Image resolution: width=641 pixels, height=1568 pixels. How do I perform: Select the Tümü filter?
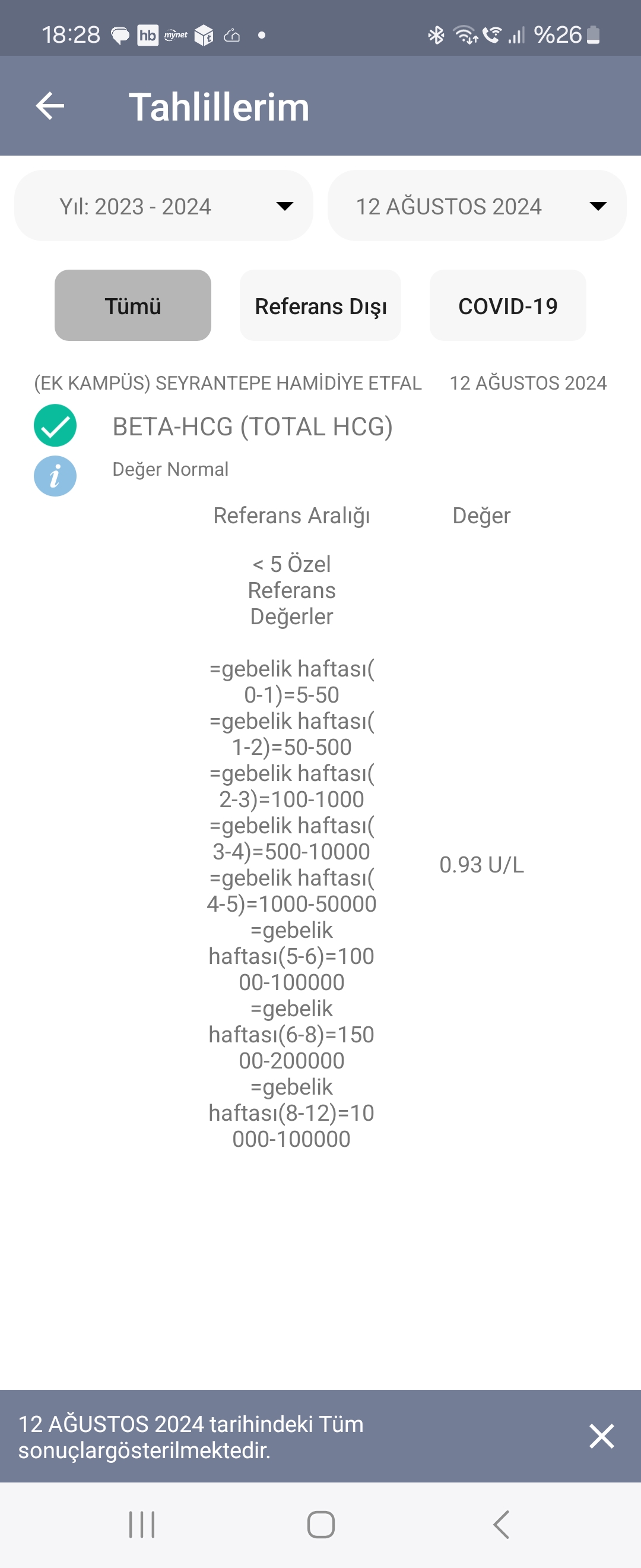pos(132,305)
